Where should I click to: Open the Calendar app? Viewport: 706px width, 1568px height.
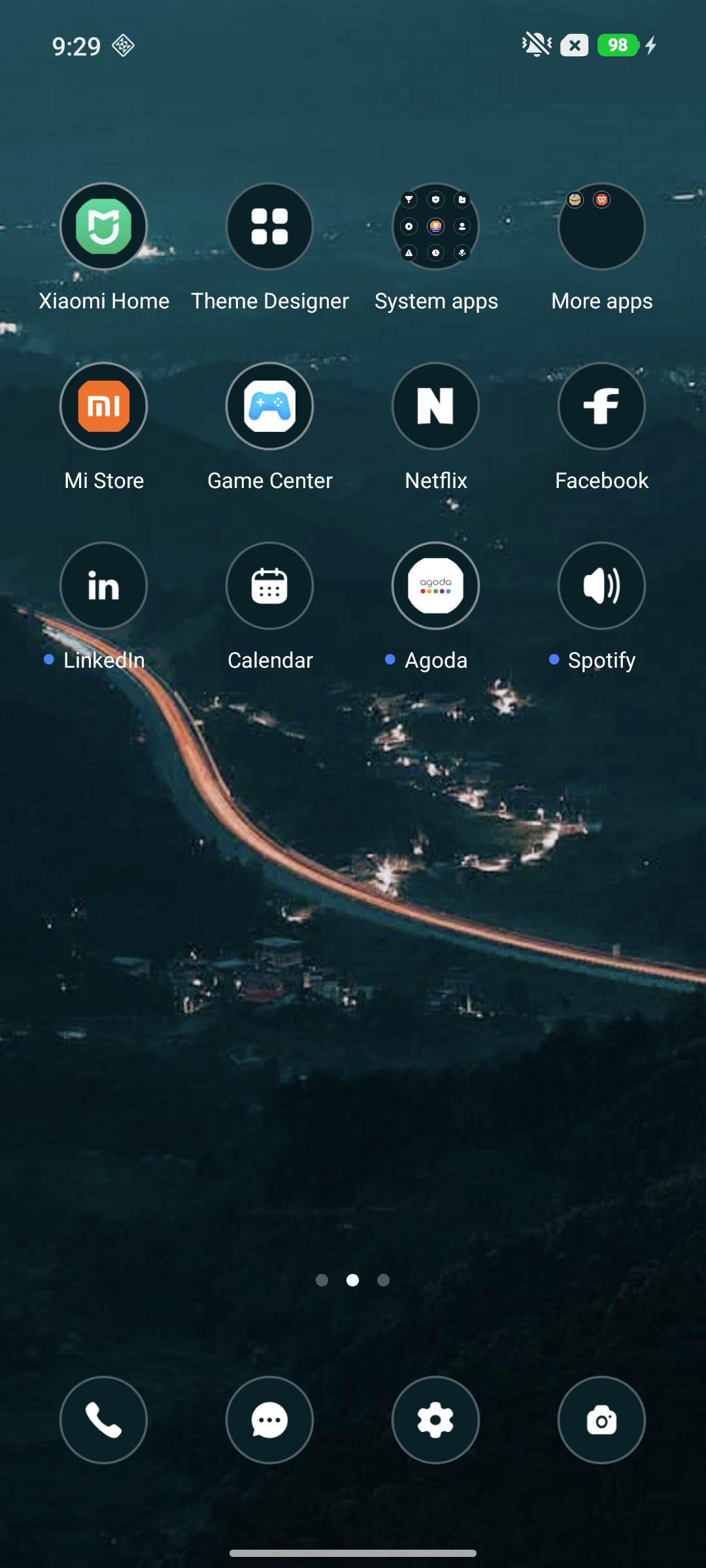click(x=269, y=585)
